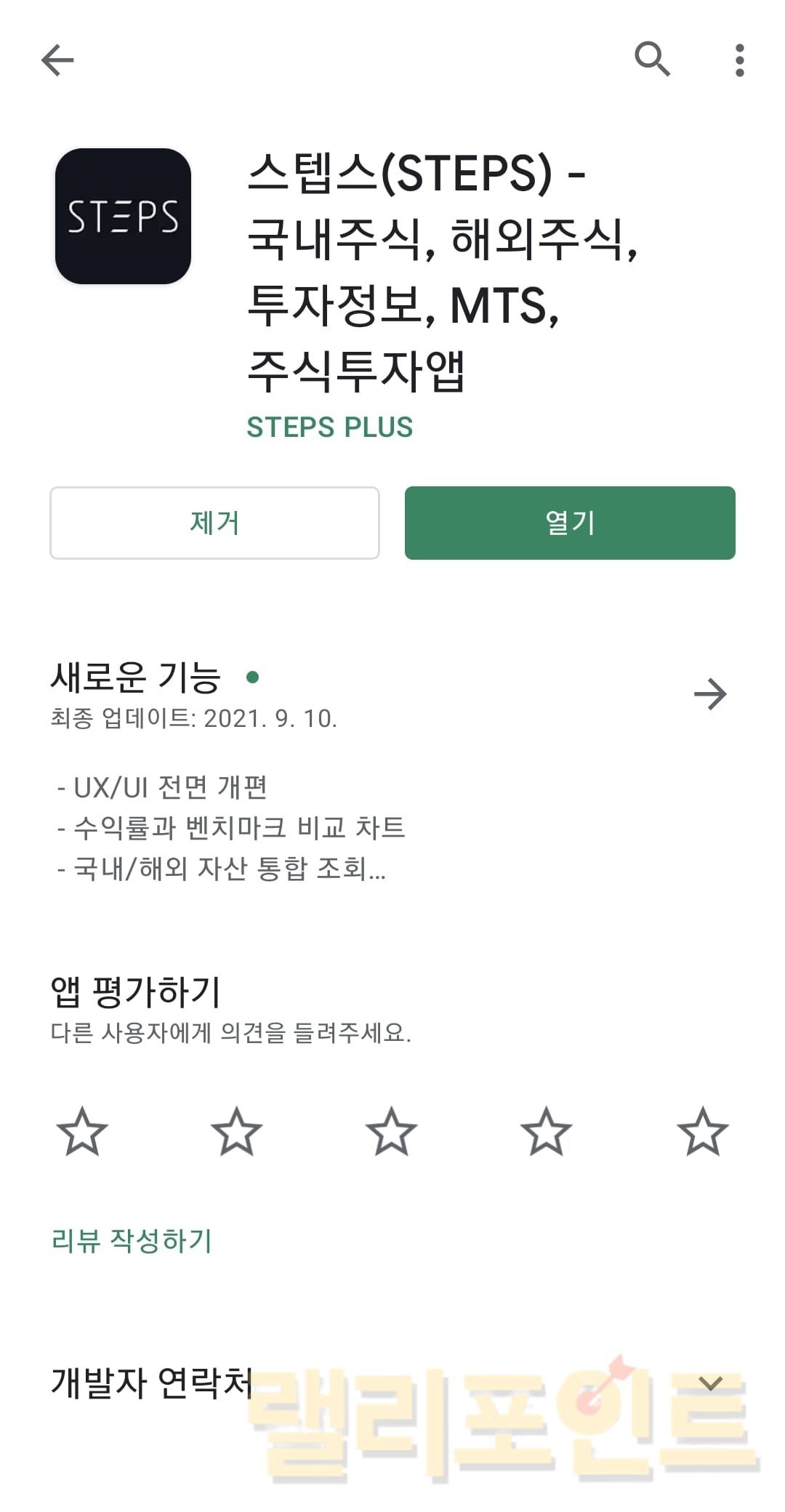This screenshot has height=1512, width=785.
Task: Tap 열기 to open the app
Action: [570, 523]
